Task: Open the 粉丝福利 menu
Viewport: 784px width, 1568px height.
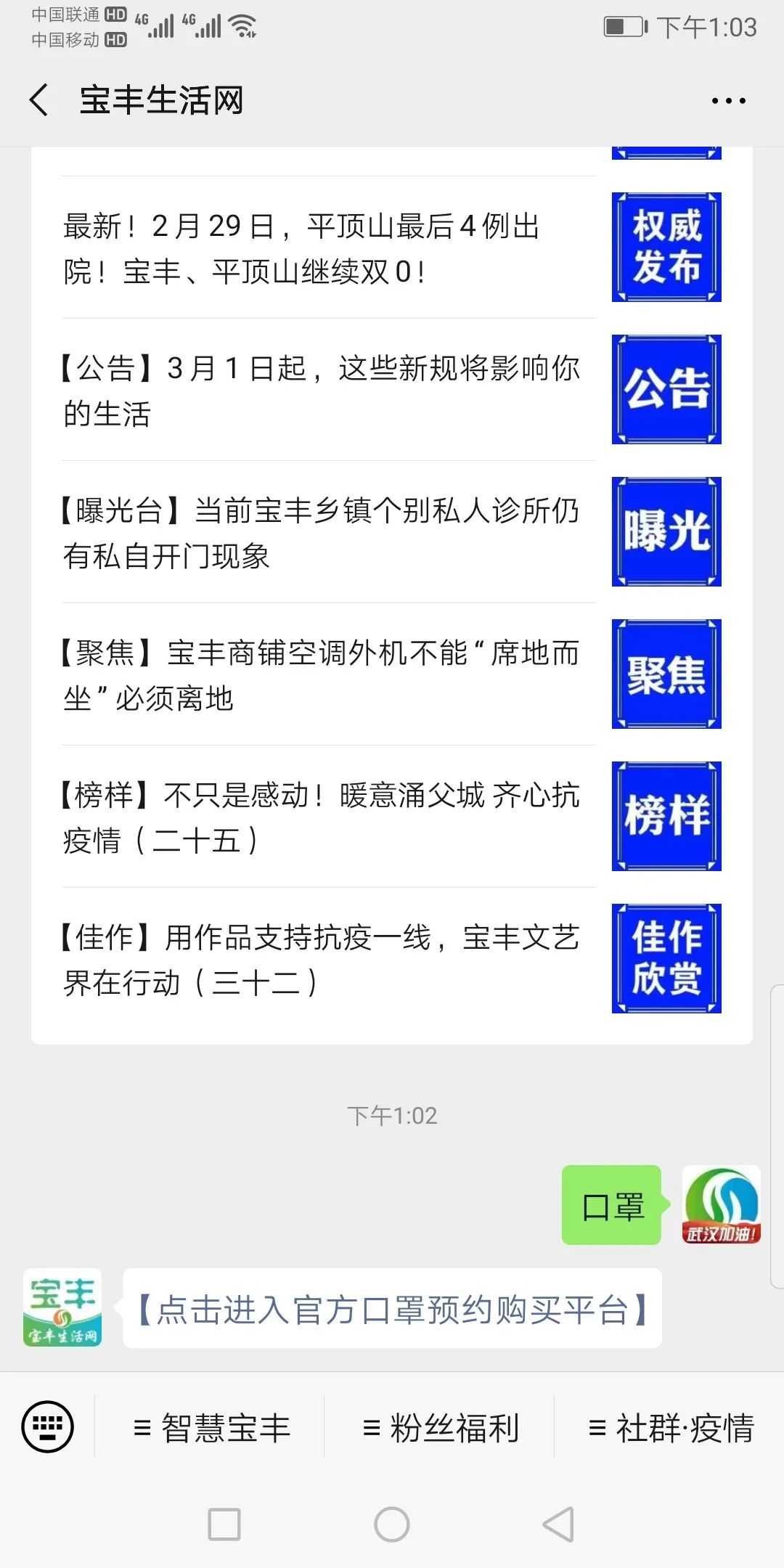Action: (x=441, y=1428)
